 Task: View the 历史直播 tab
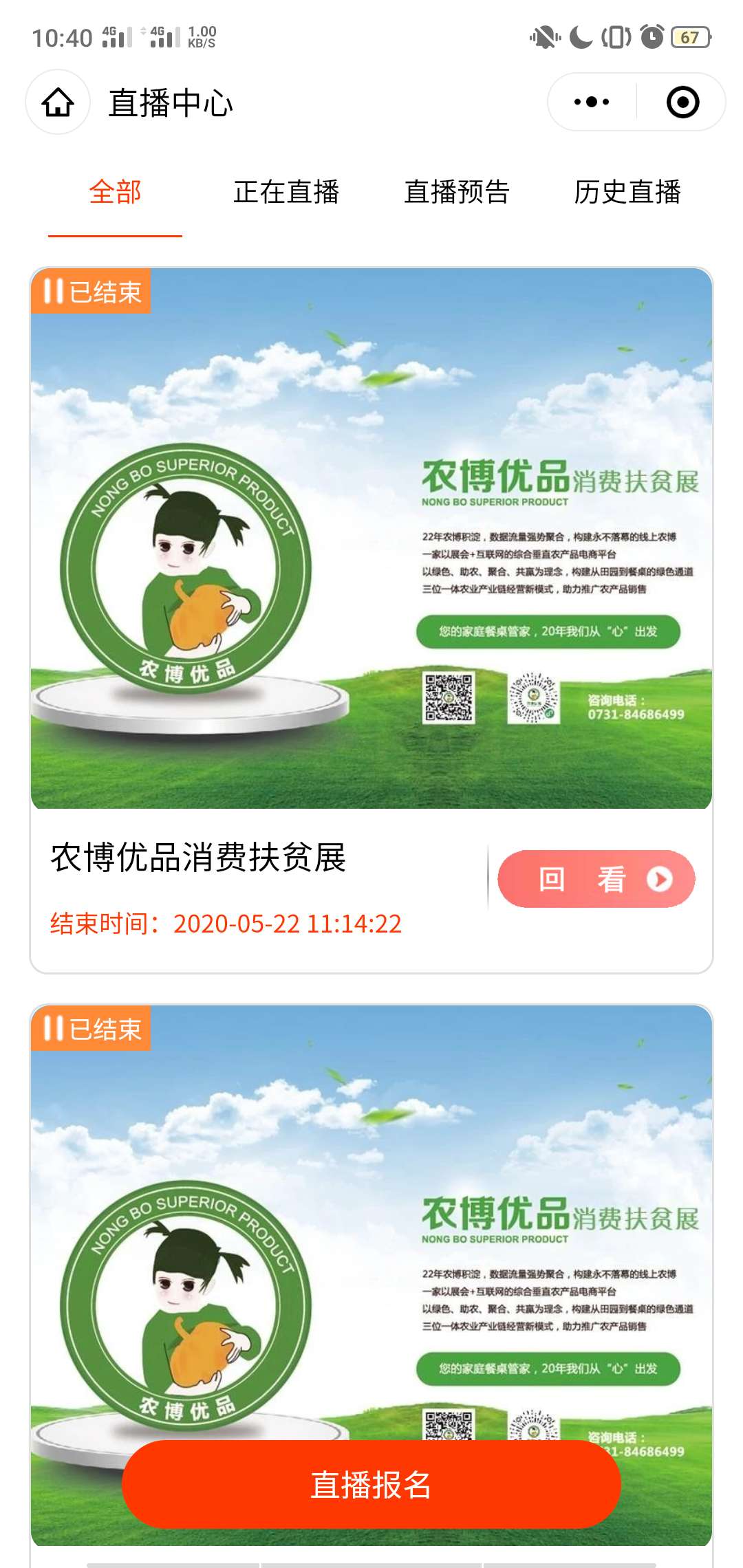coord(627,192)
